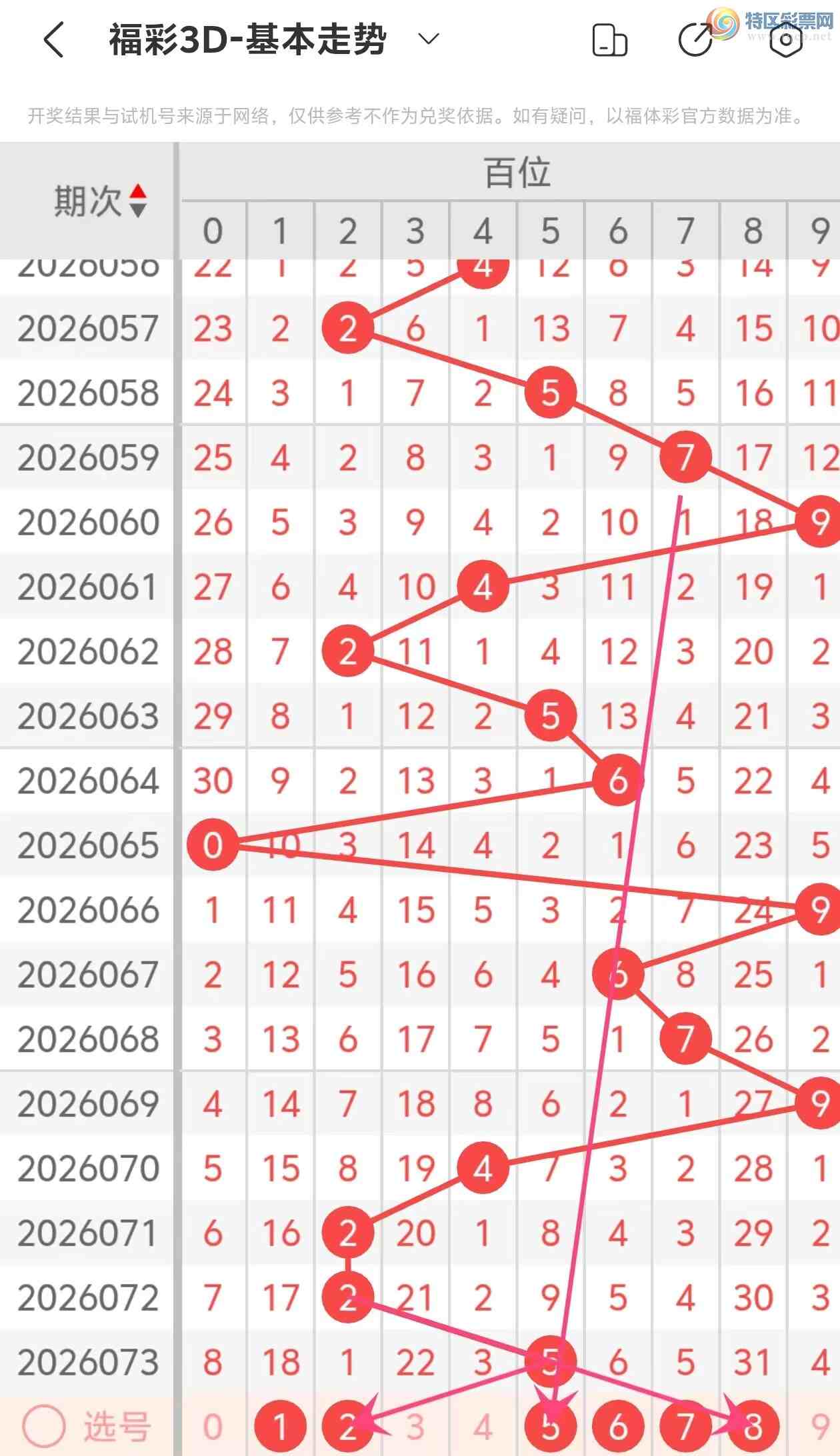
Task: Share this trend chart
Action: pos(695,40)
